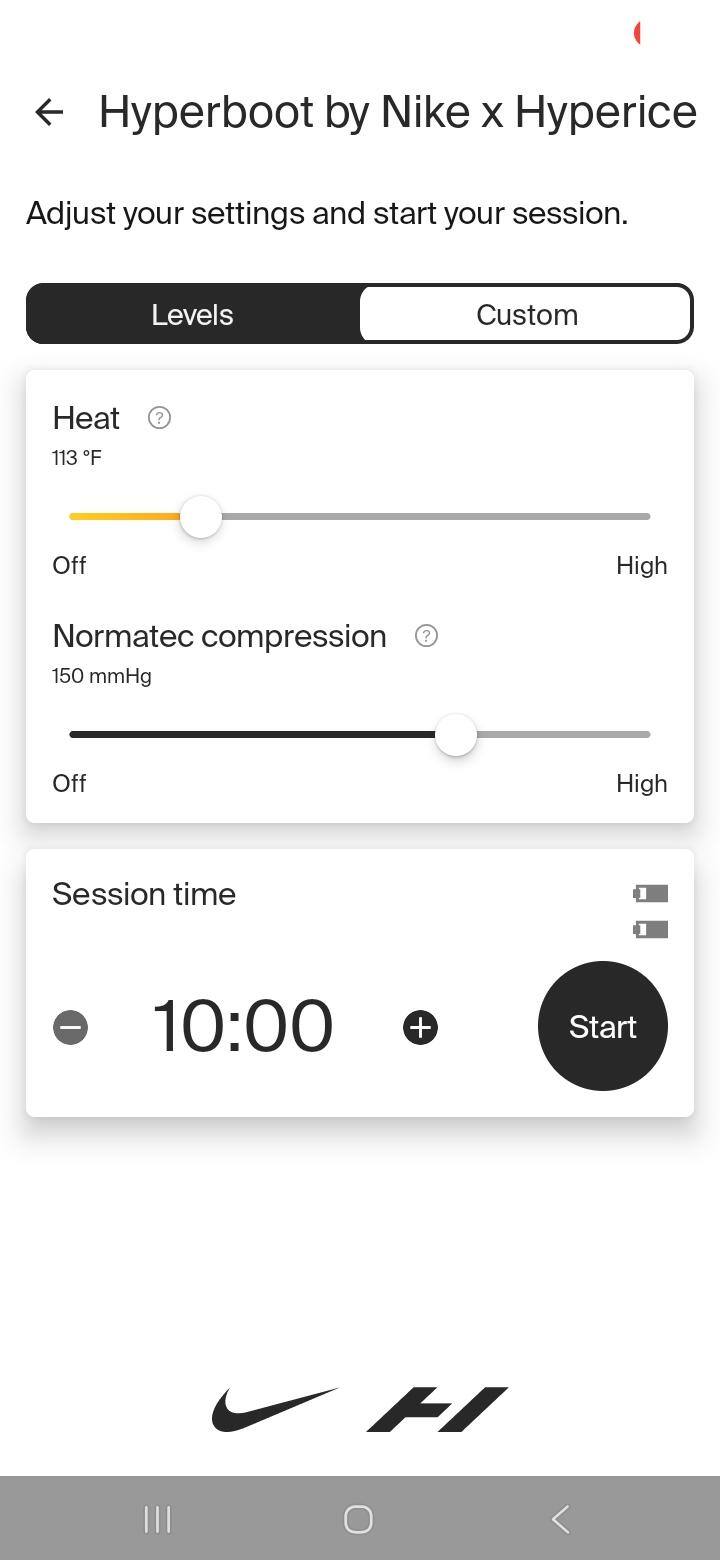Tap the 10:00 session time display

pos(243,1026)
